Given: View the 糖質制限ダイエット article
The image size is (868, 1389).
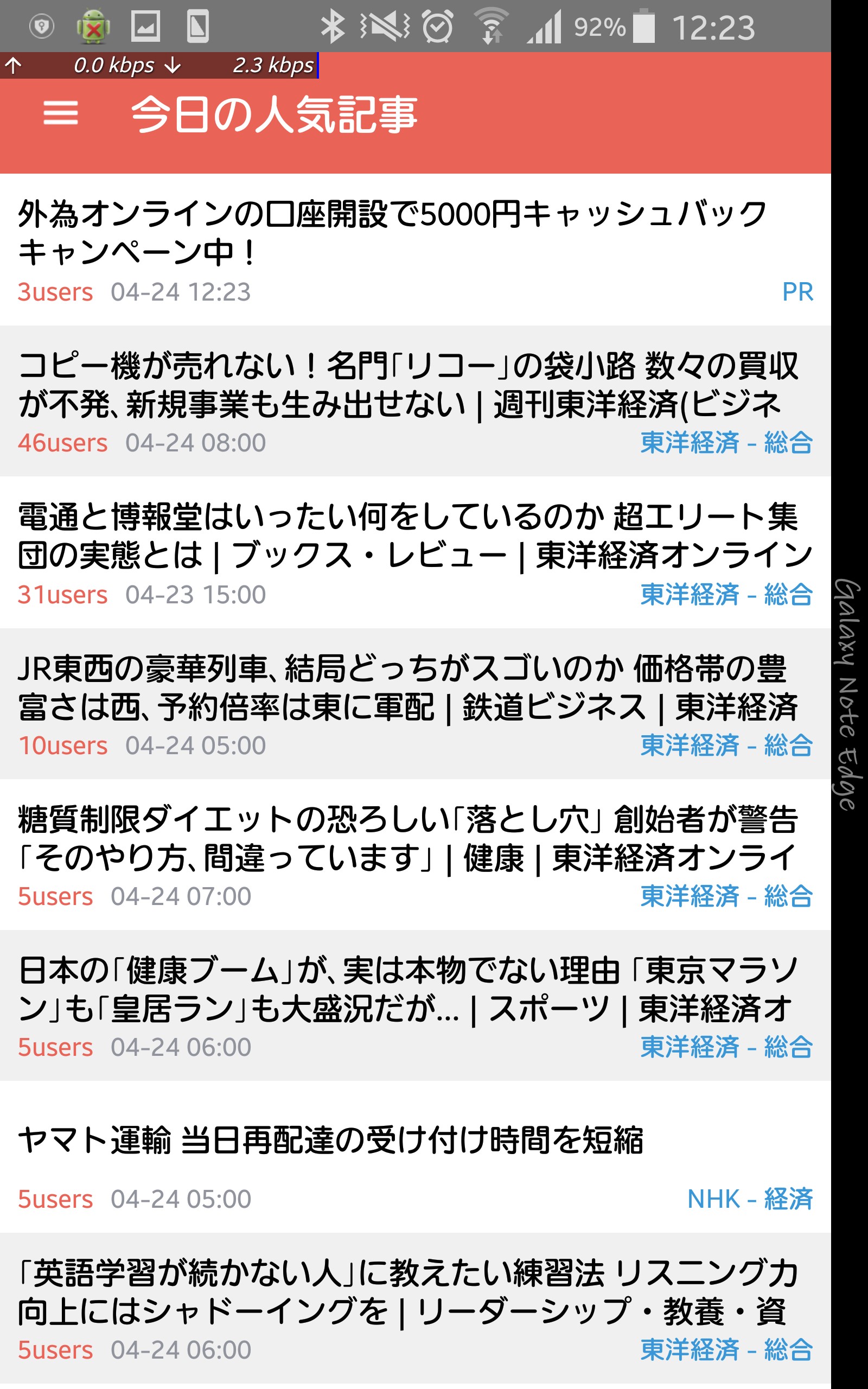Looking at the screenshot, I should 407,839.
